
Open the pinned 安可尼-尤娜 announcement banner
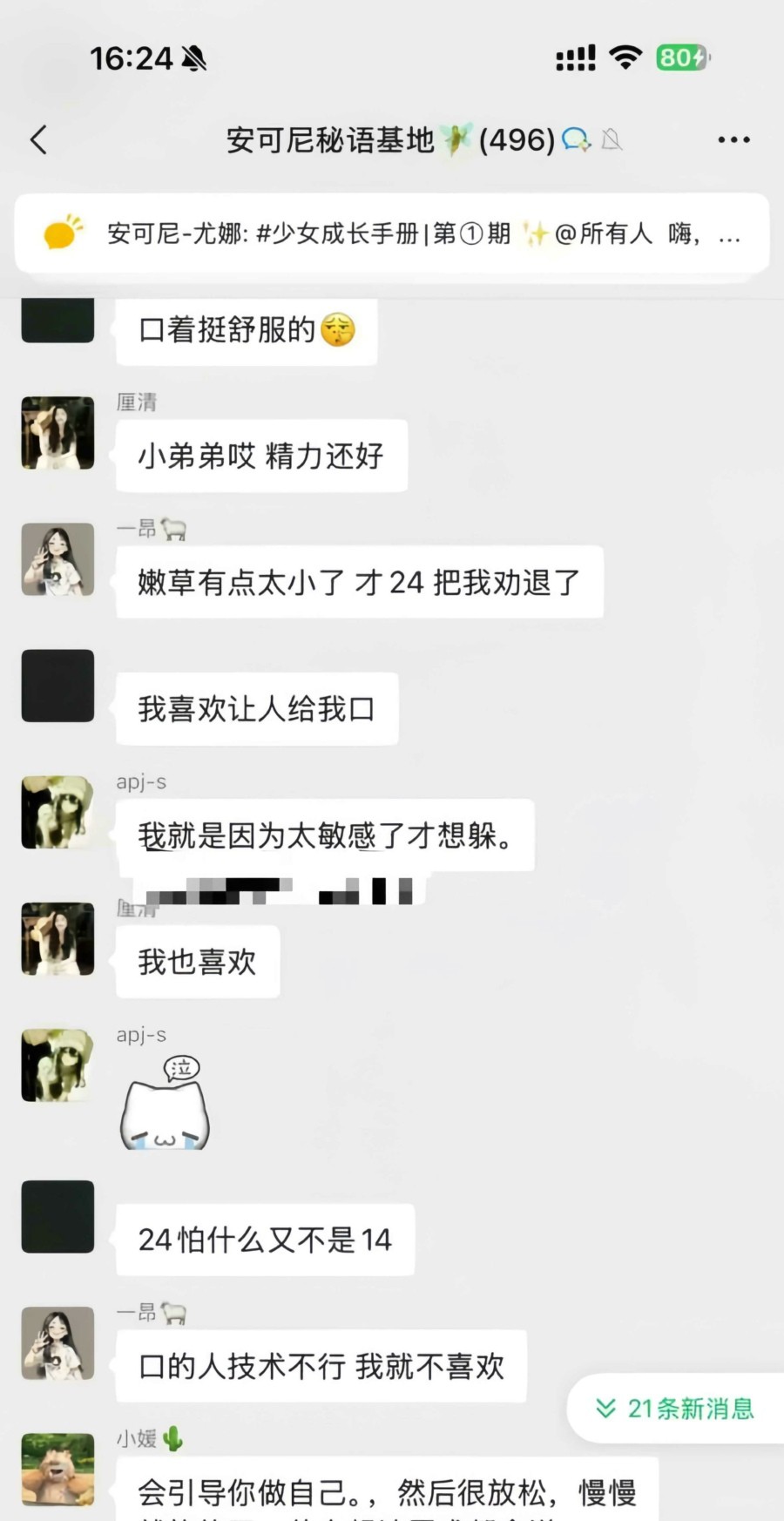point(392,233)
